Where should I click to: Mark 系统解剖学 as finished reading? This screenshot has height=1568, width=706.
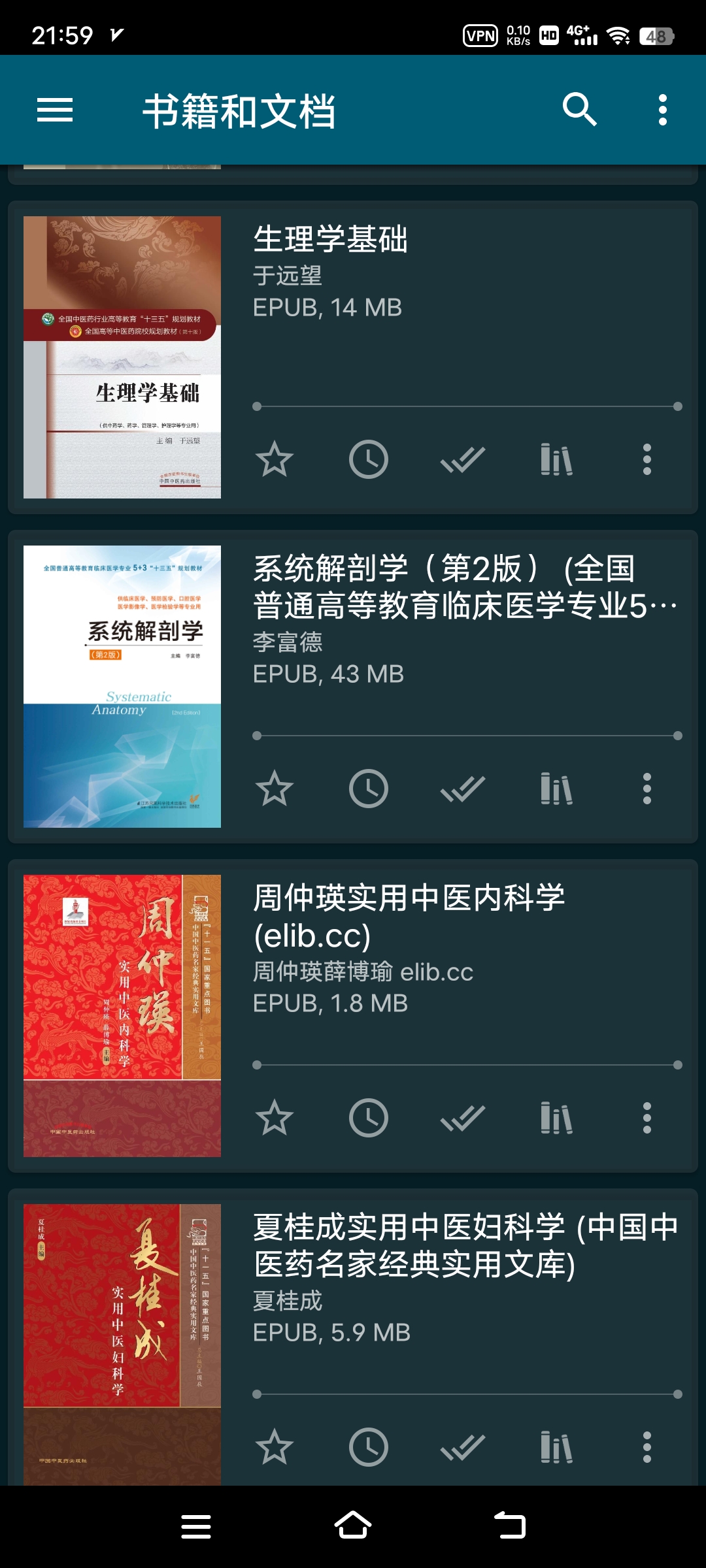462,789
